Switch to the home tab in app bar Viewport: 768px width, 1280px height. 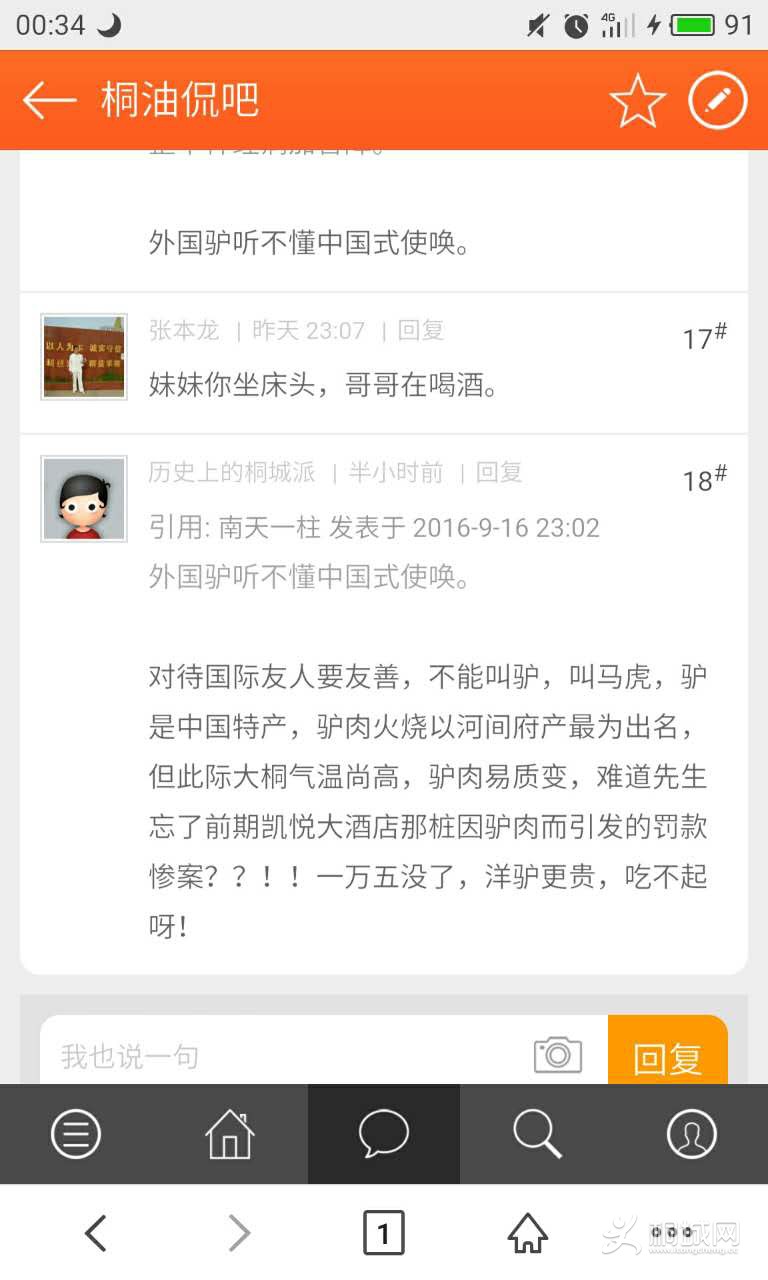tap(230, 1134)
